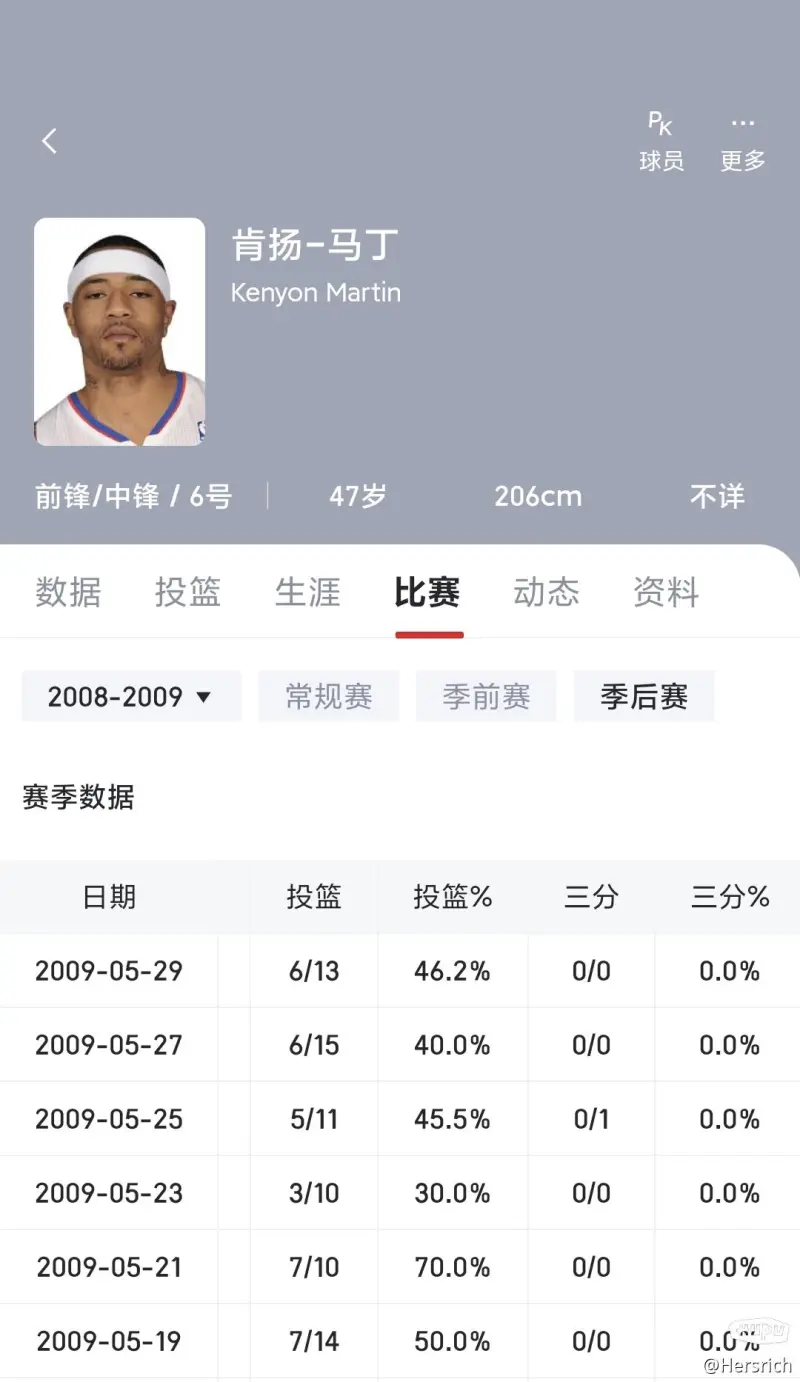
Task: Expand the 2008-2009 season dropdown
Action: (131, 697)
